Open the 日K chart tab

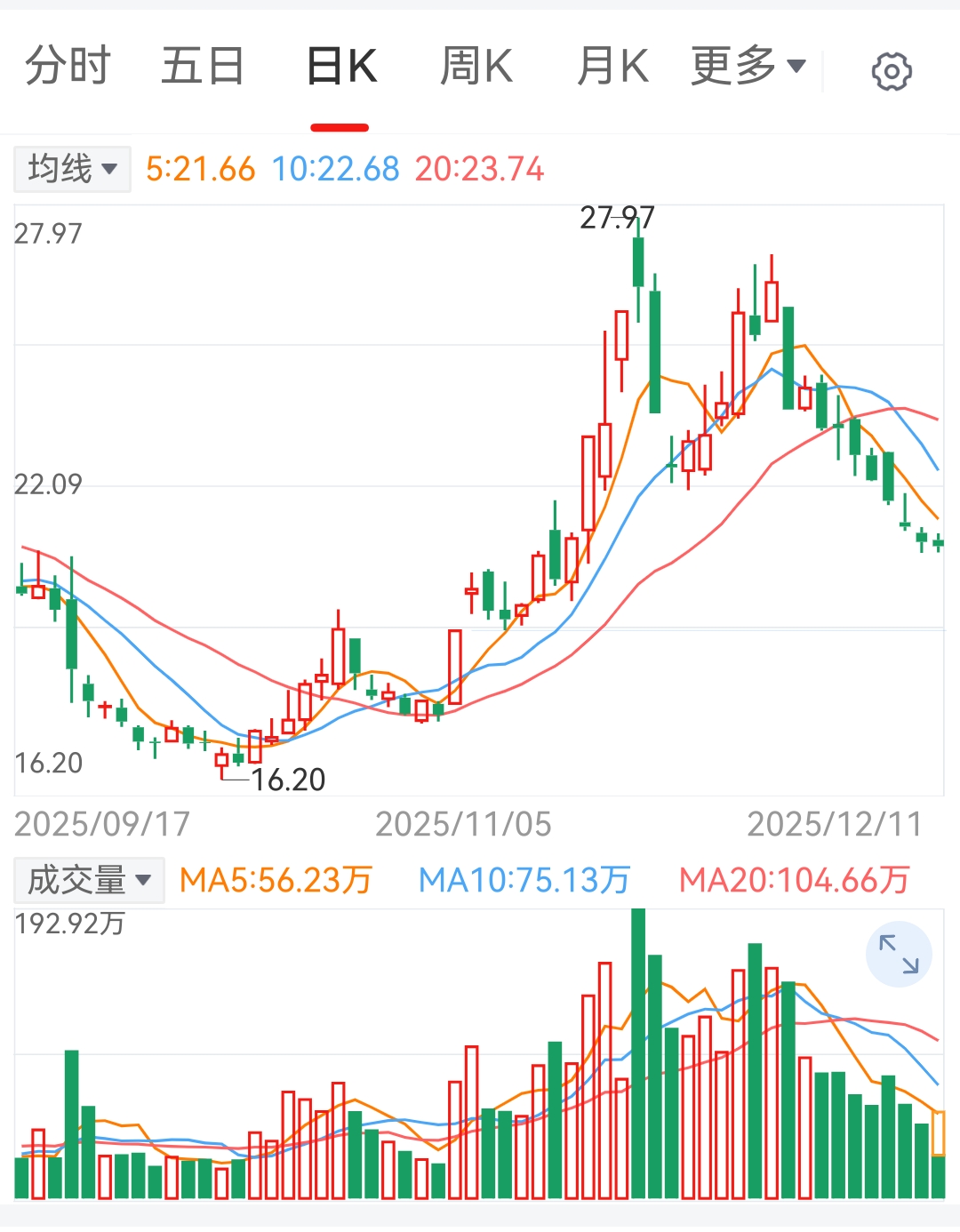340,67
